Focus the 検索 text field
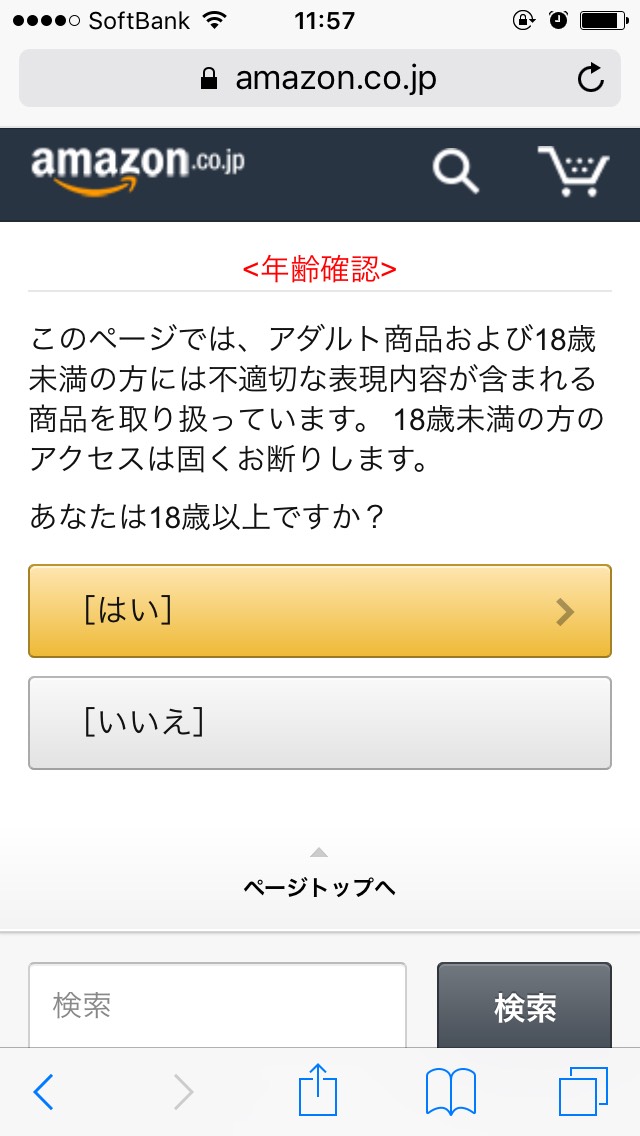 point(217,1006)
